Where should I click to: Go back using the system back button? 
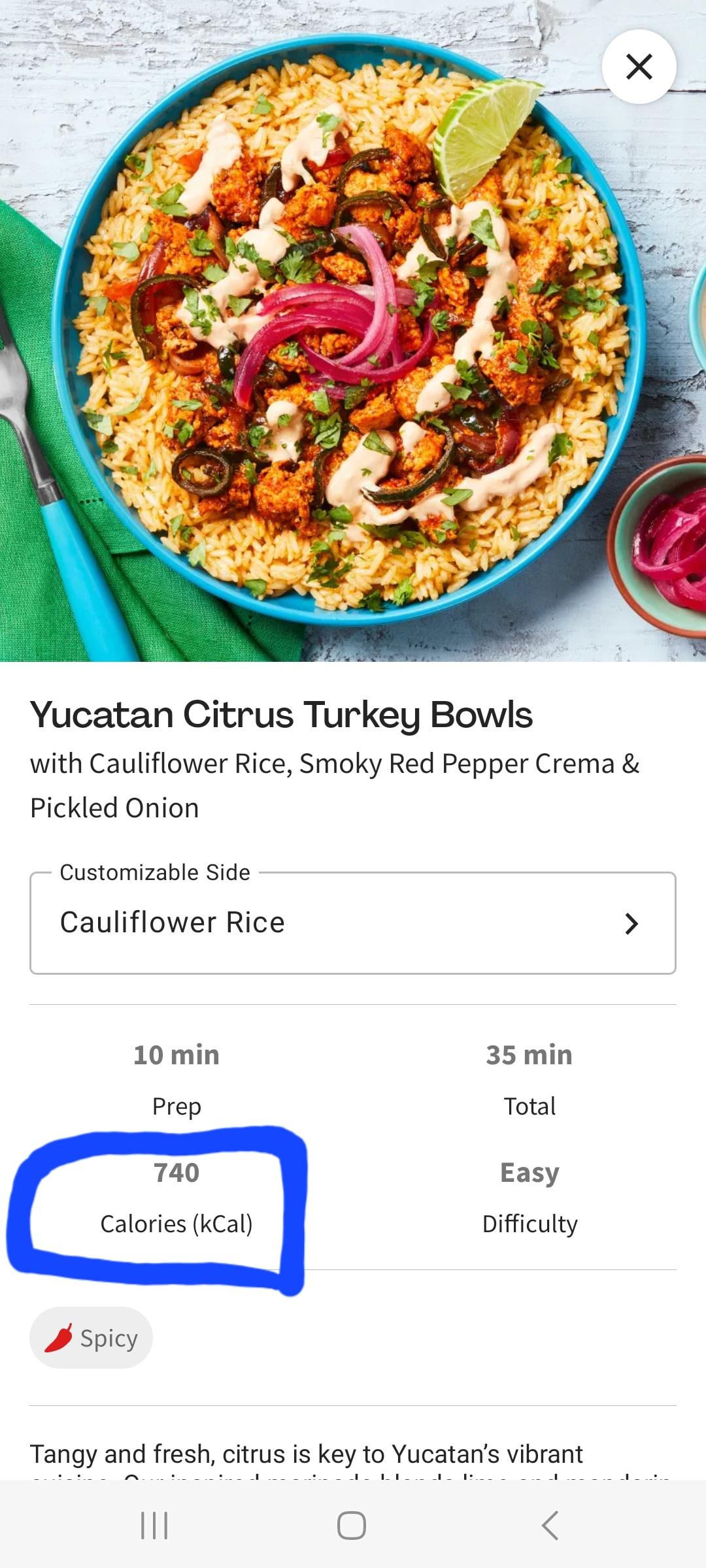(550, 1526)
